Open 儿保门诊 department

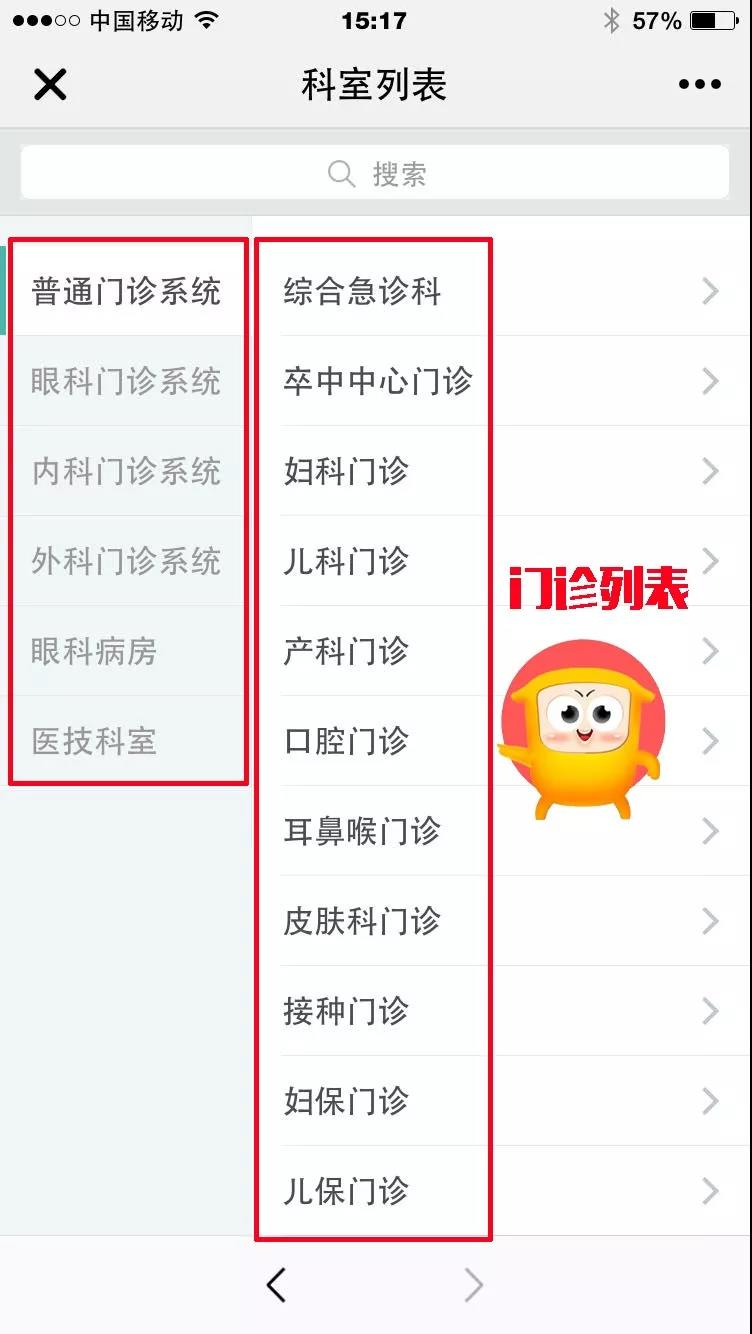[346, 1192]
